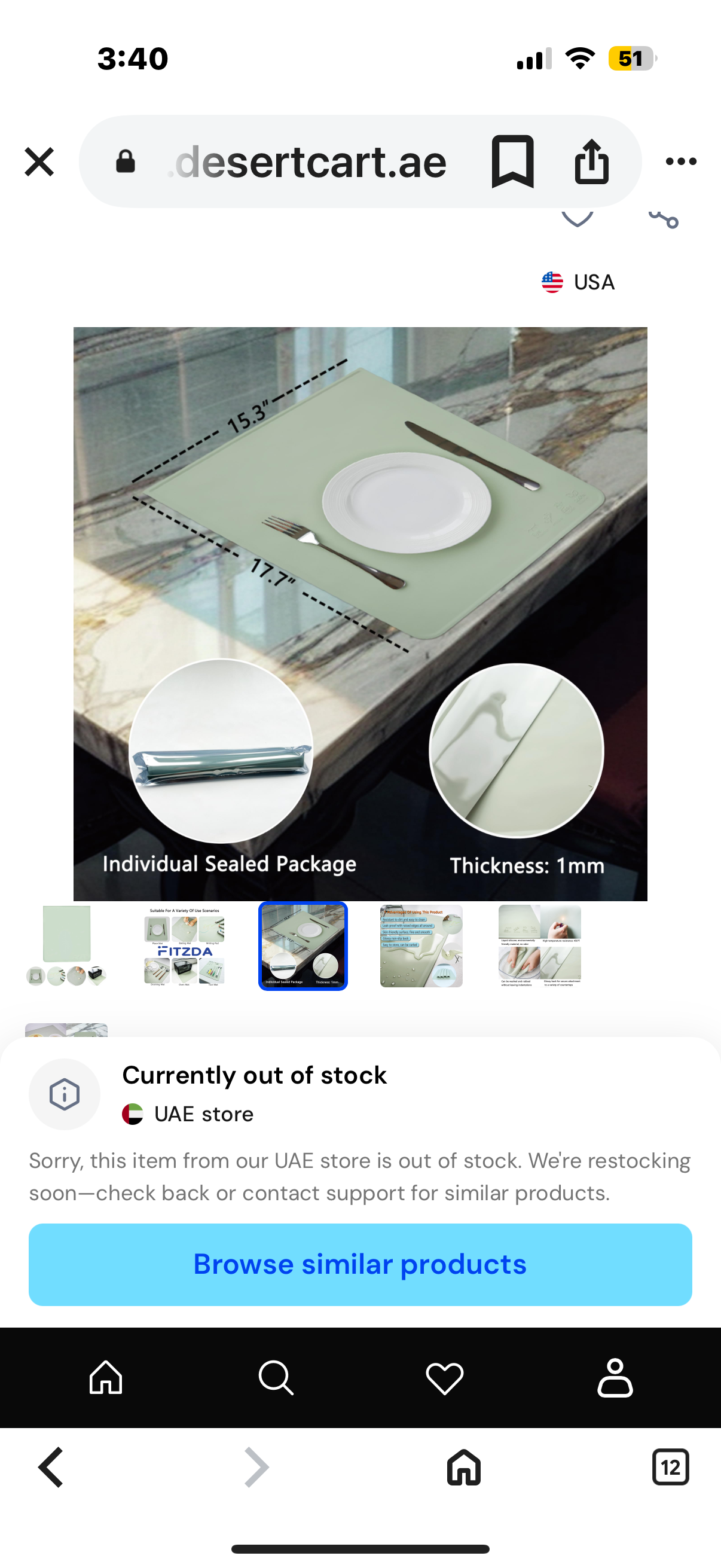Go back to the previous page
This screenshot has height=1568, width=721.
51,1467
